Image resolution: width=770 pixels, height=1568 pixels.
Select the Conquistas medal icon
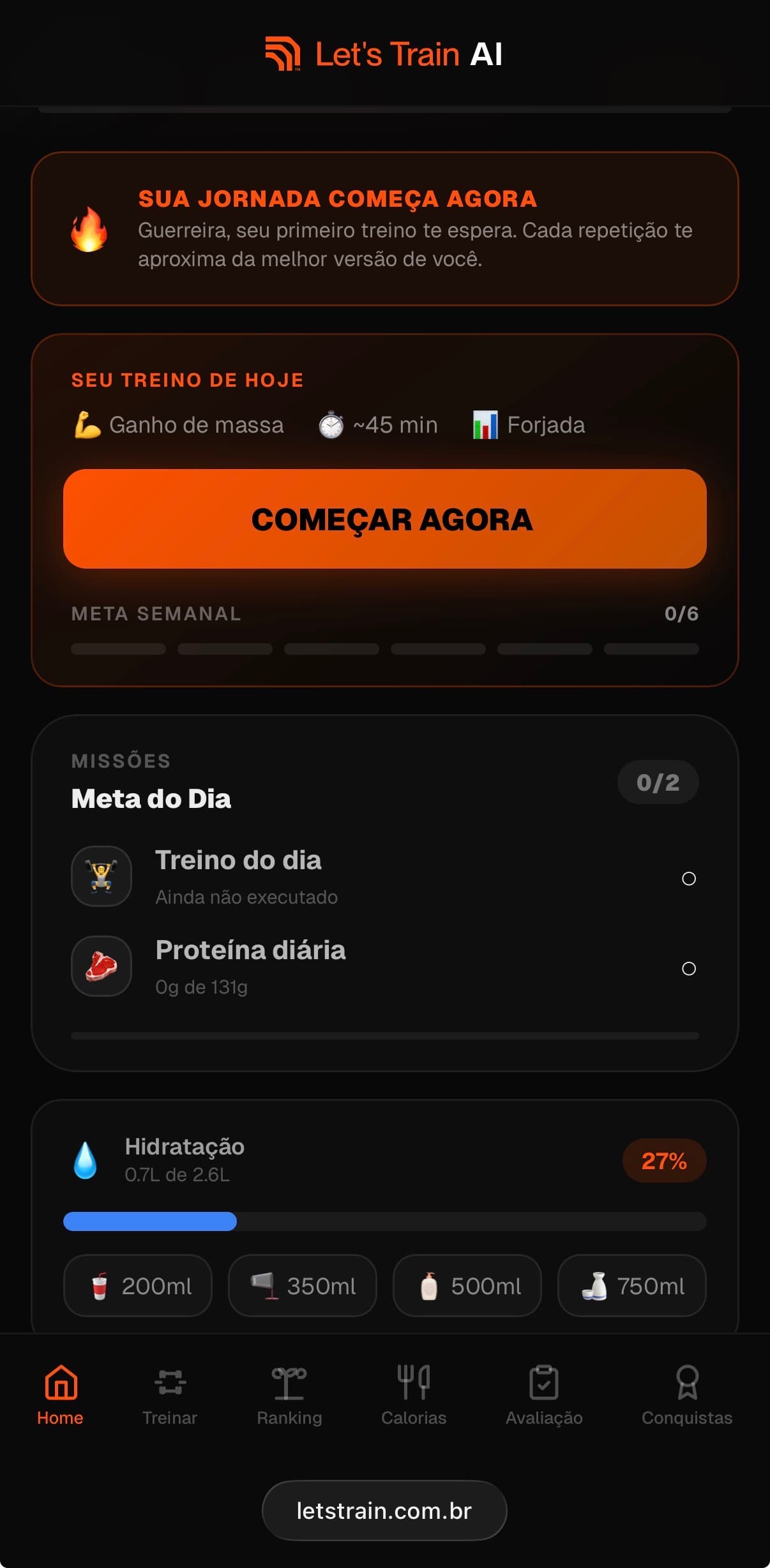(x=686, y=1381)
